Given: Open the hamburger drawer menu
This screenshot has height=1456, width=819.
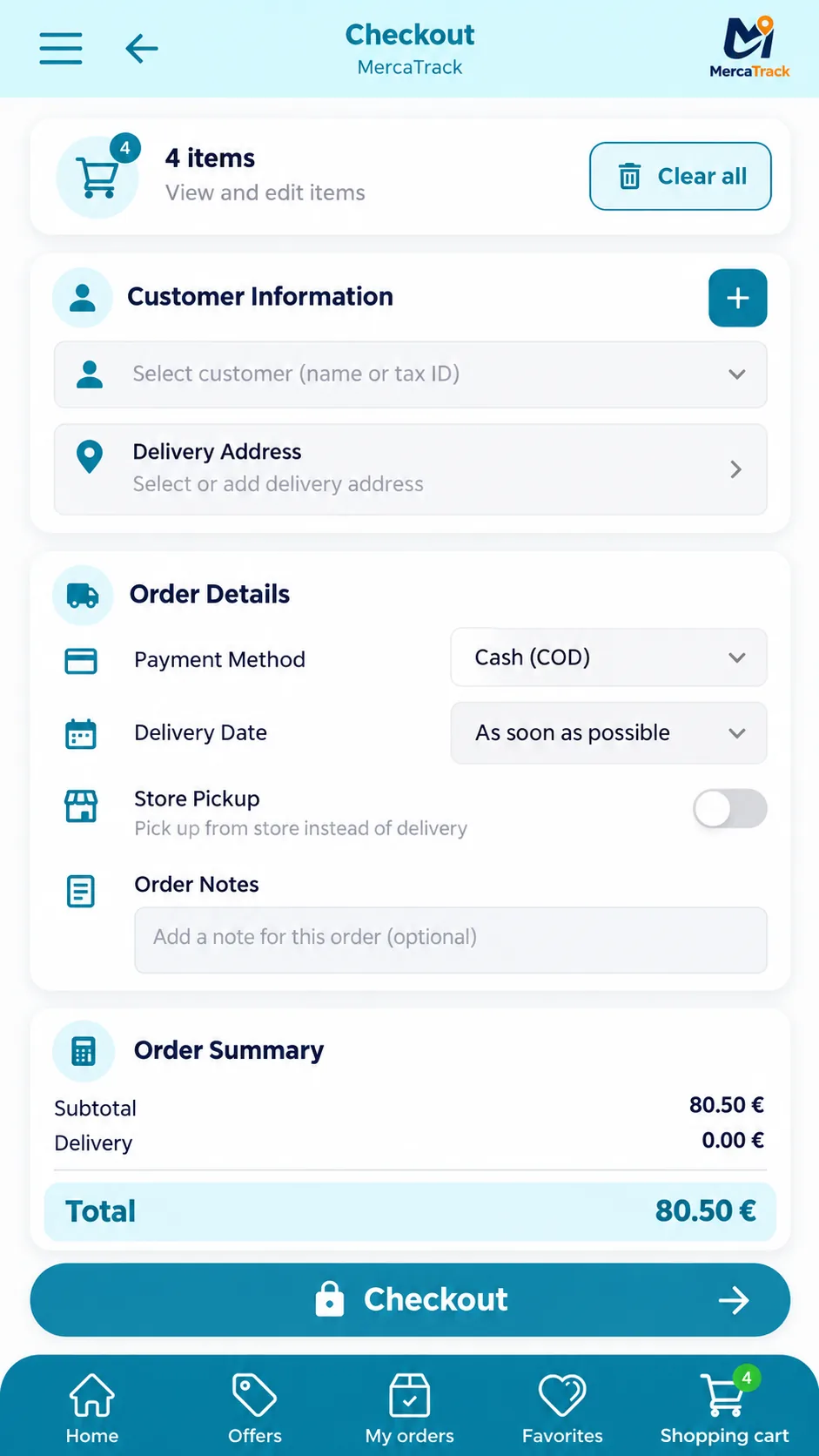Looking at the screenshot, I should pos(61,49).
